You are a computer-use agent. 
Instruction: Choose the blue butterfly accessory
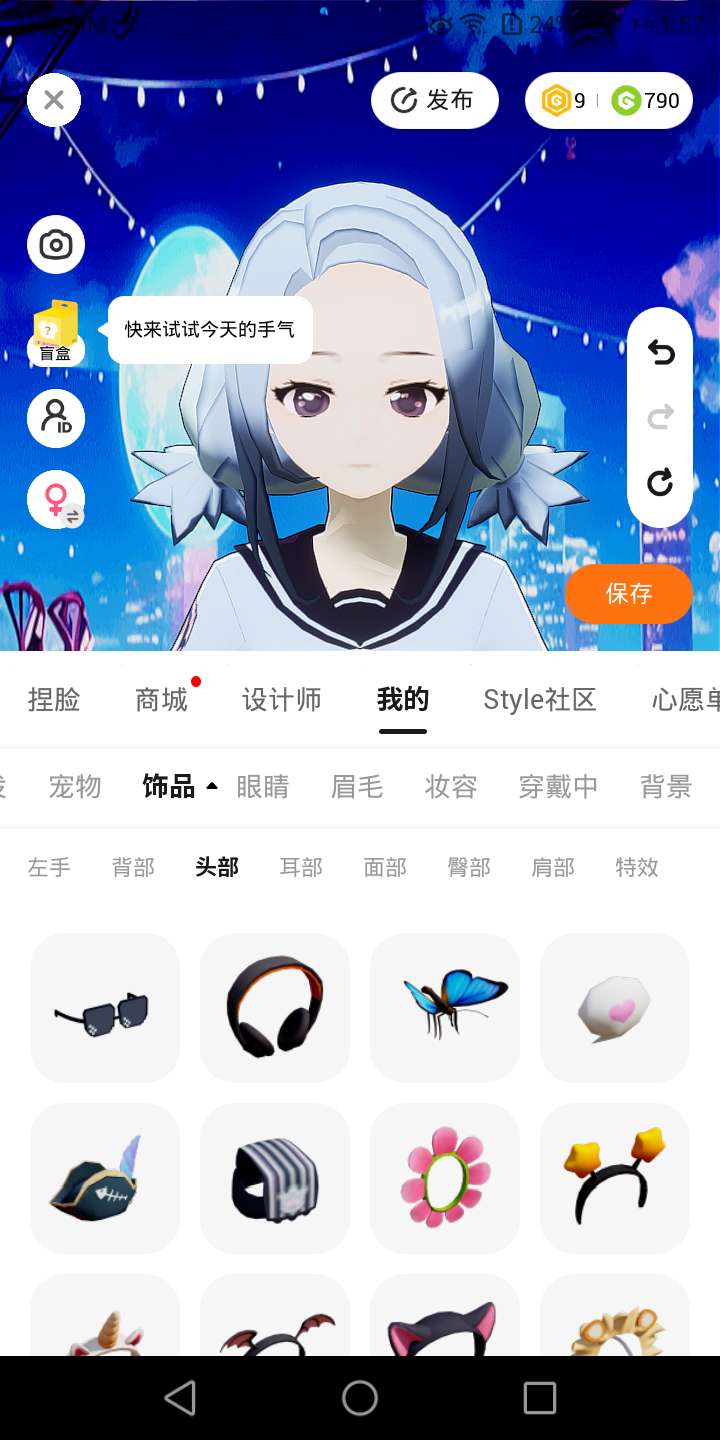[445, 1008]
